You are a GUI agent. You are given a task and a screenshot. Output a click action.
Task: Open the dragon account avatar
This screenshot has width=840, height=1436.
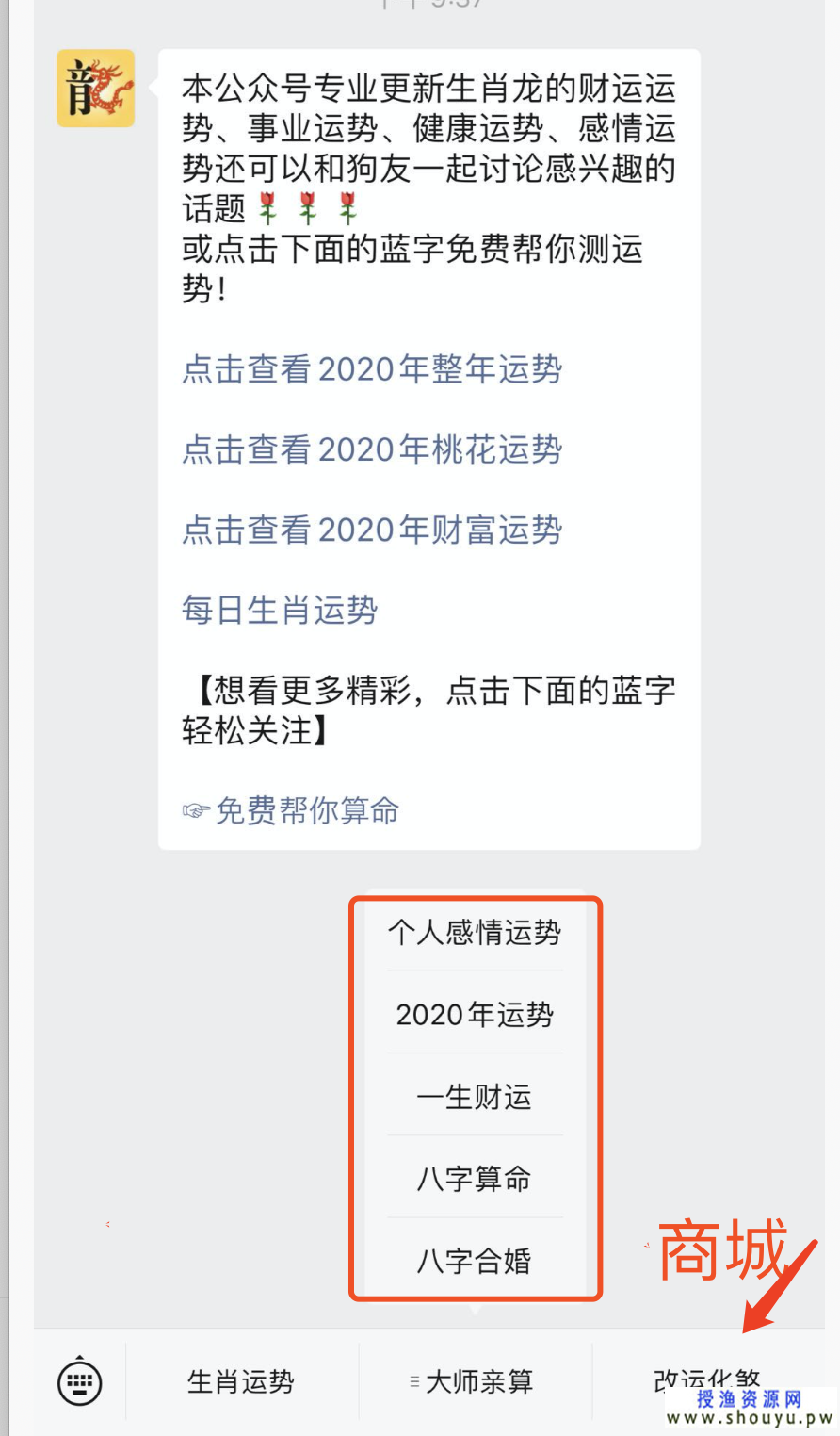pyautogui.click(x=96, y=89)
